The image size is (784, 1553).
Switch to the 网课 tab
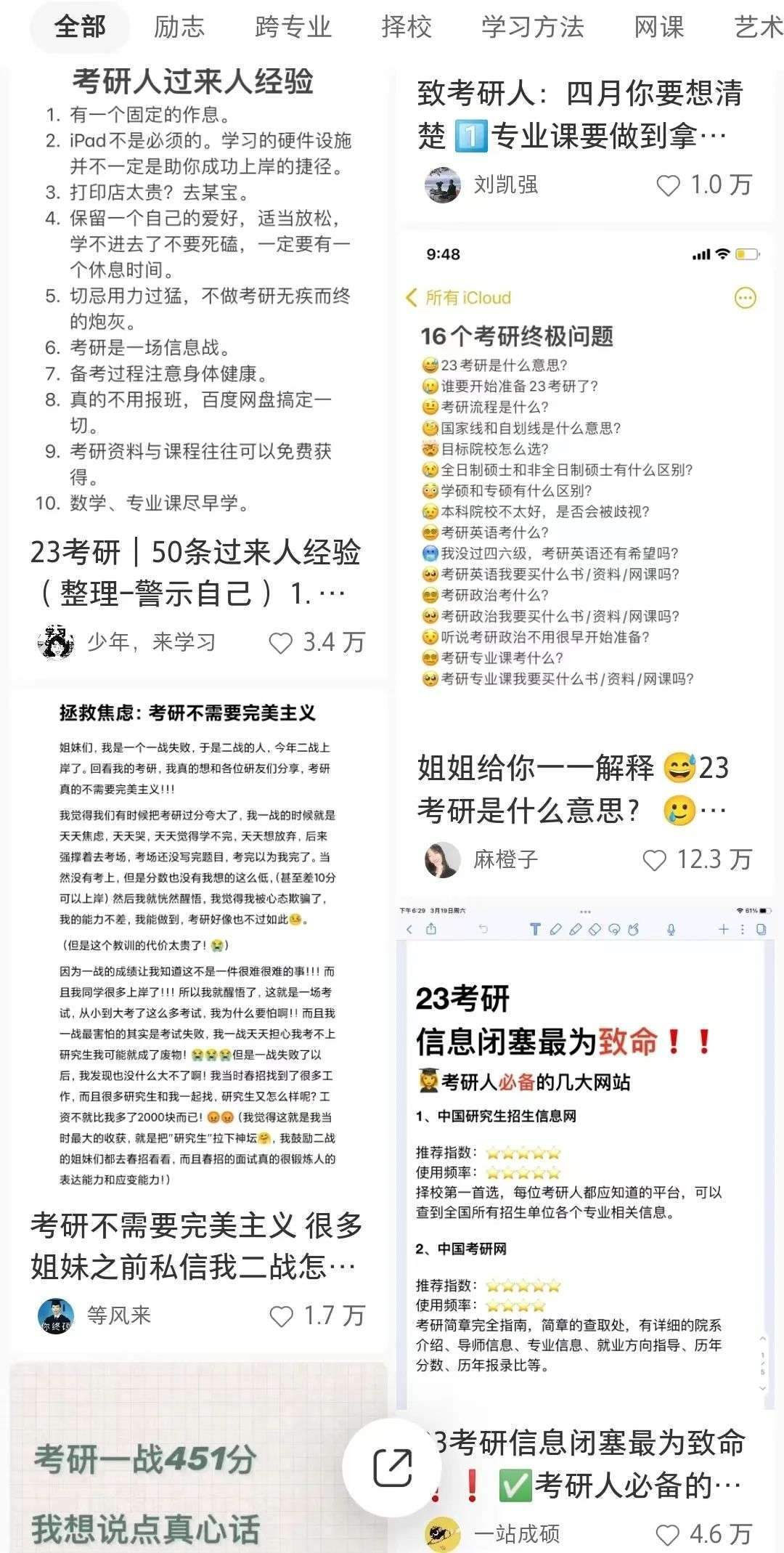coord(659,28)
